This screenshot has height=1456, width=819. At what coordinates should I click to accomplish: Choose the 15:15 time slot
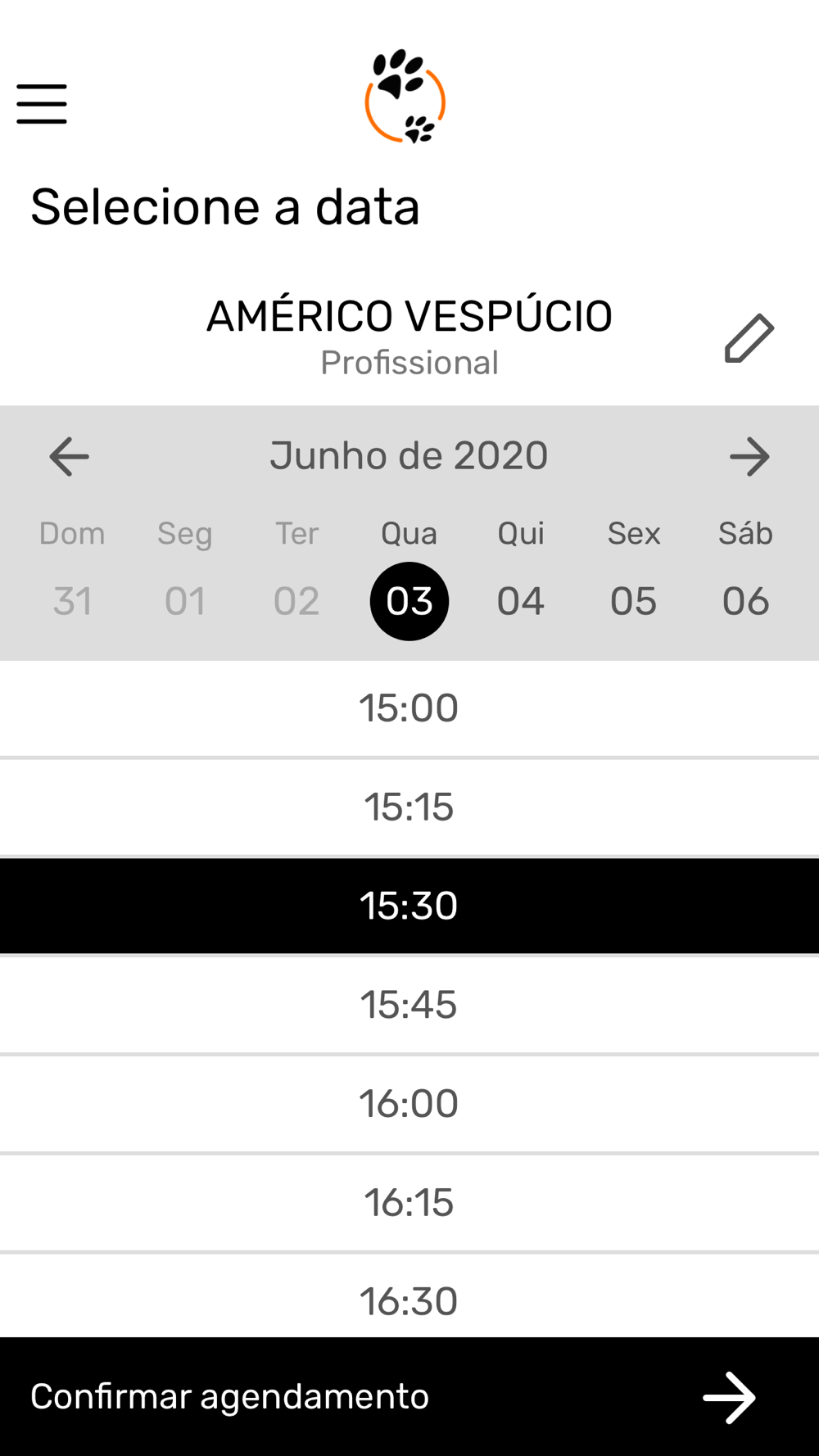[x=409, y=807]
